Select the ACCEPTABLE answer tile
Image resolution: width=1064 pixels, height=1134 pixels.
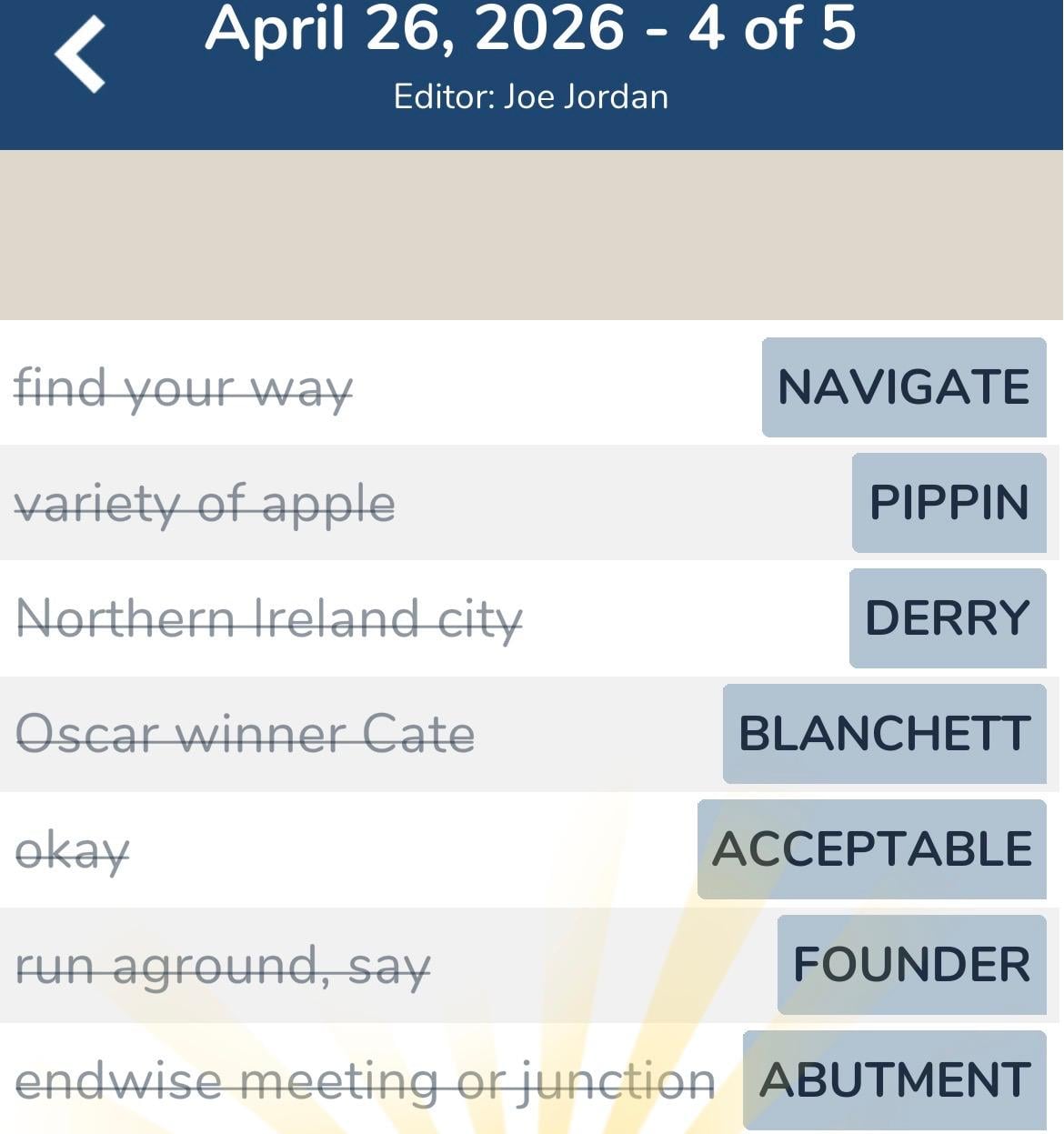(873, 848)
